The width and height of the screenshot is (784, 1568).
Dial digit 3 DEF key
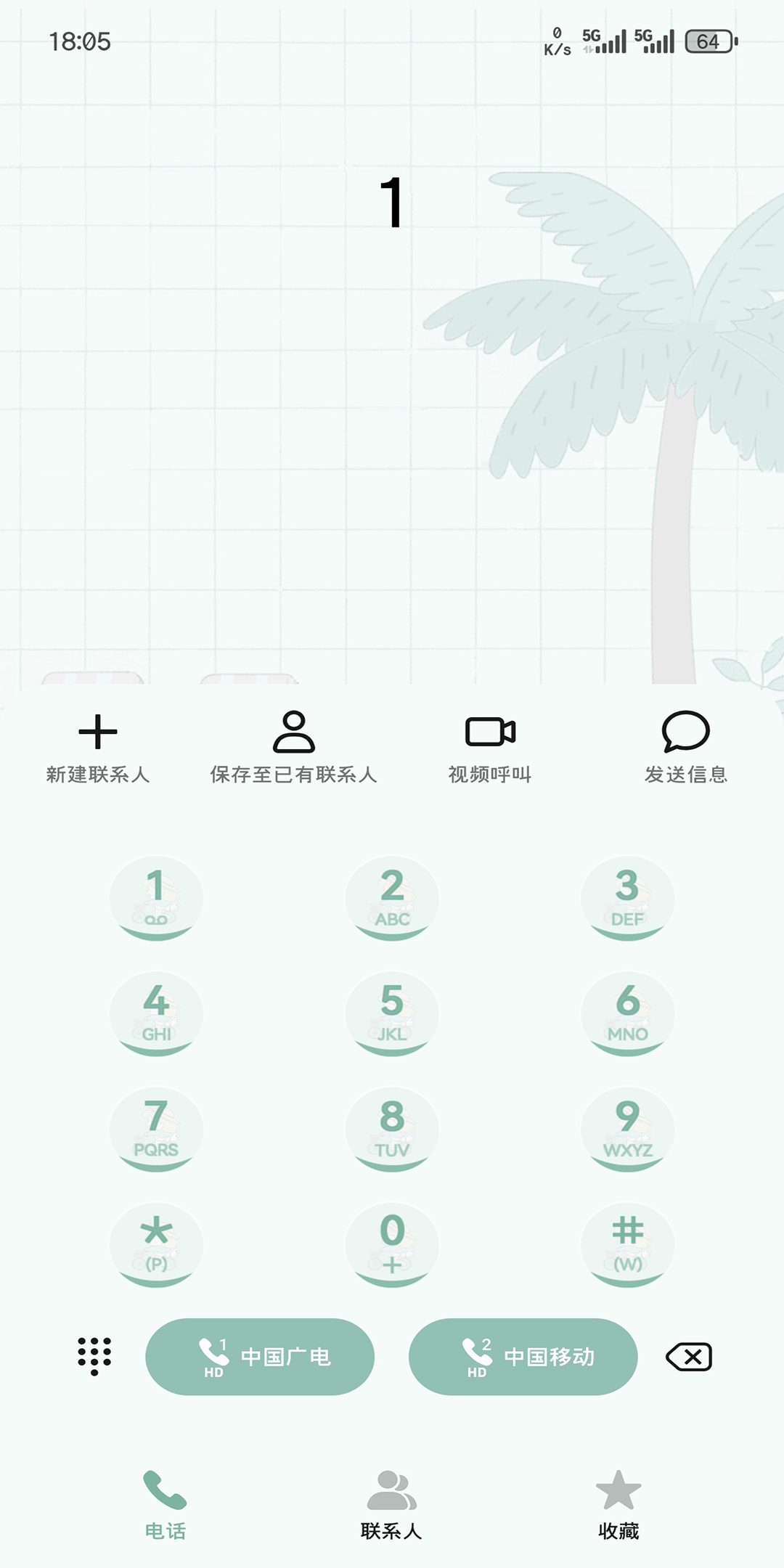pos(628,898)
